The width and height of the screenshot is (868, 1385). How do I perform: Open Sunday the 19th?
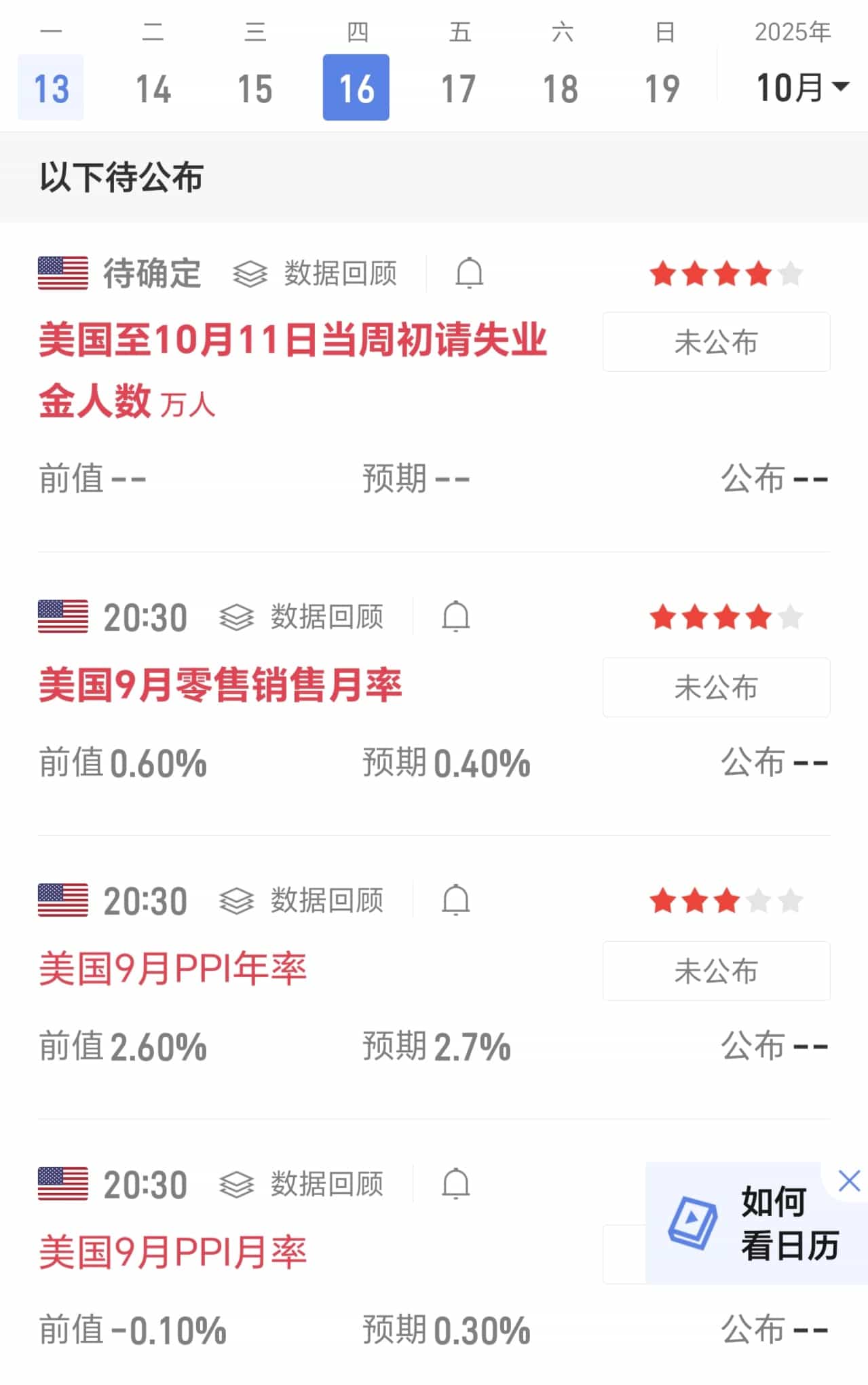click(662, 88)
